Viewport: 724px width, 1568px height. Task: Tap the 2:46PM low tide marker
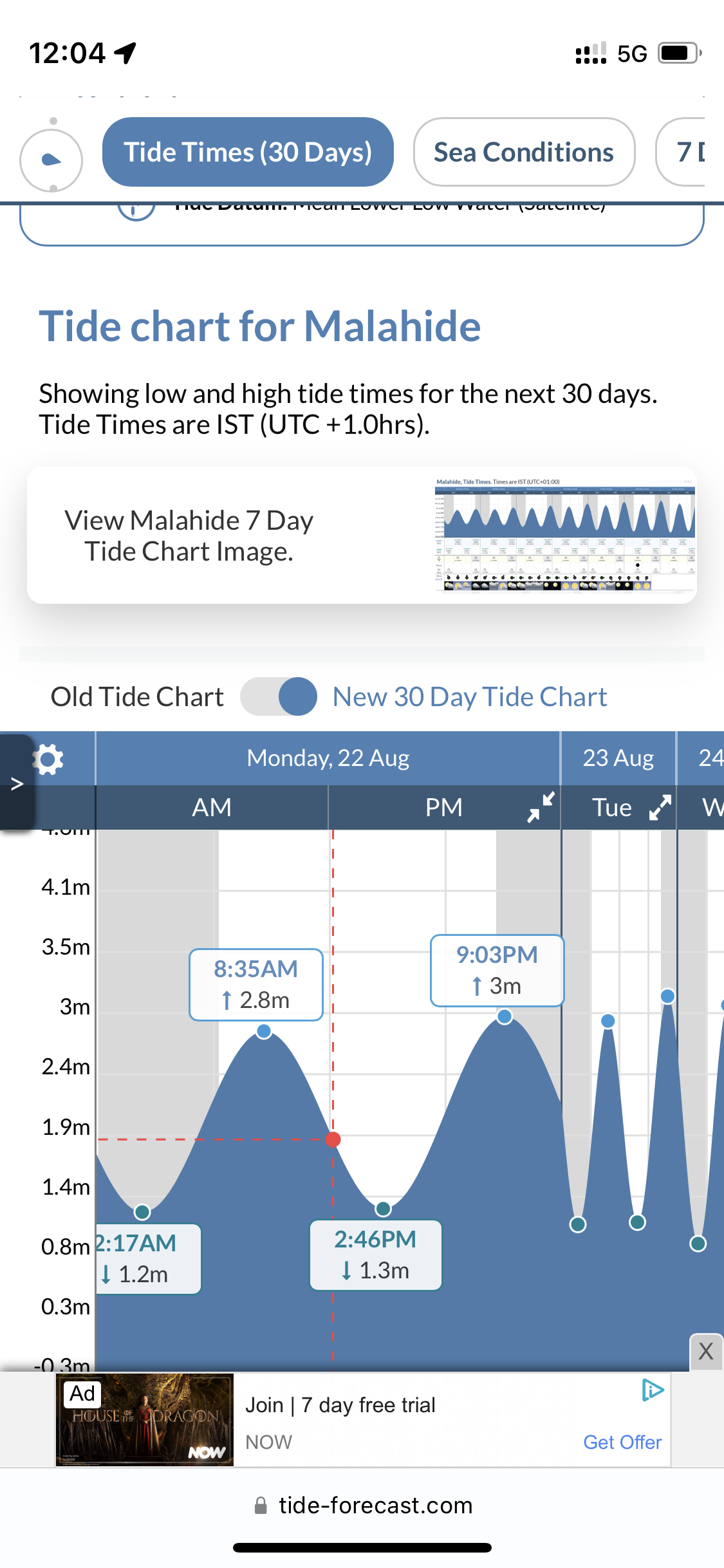point(383,1209)
